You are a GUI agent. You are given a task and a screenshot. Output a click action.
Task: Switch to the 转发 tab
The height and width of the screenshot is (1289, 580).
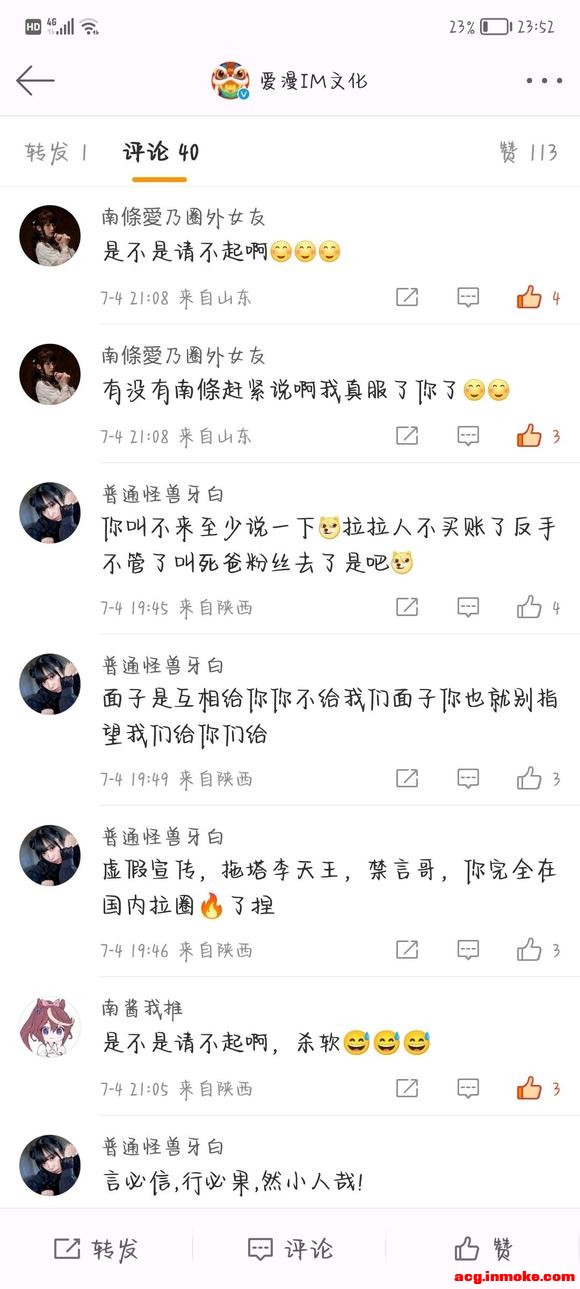click(56, 152)
